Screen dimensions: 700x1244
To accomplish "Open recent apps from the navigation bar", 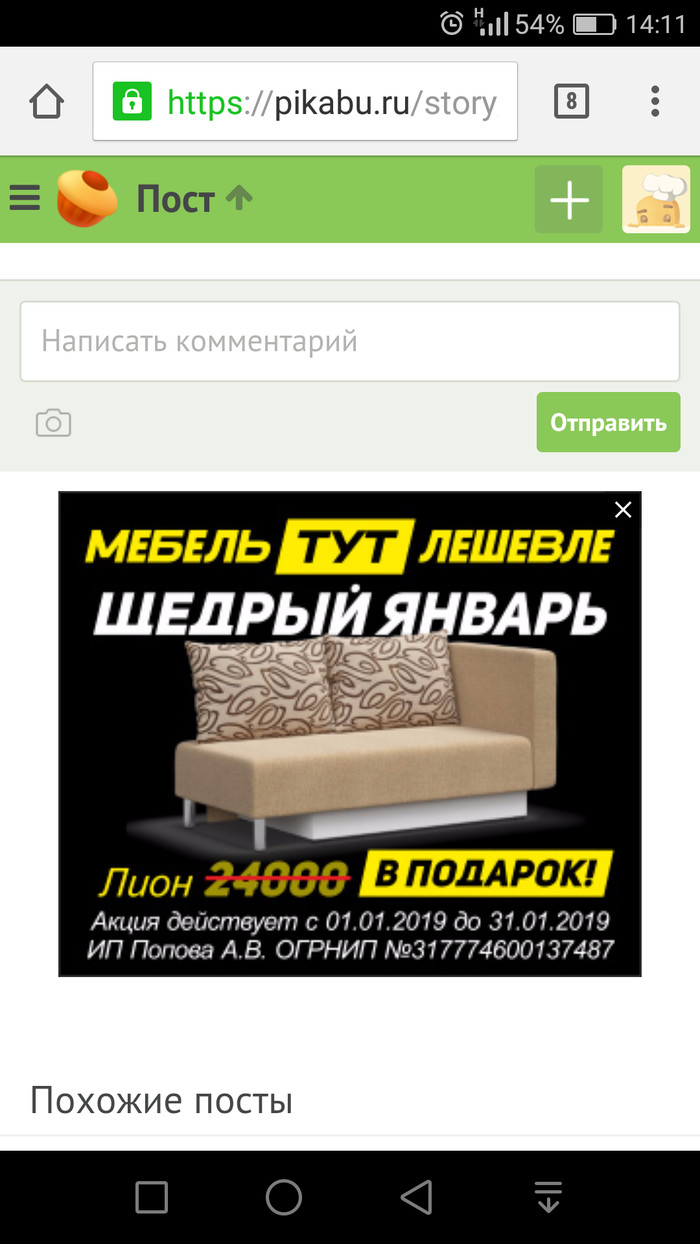I will pos(151,1197).
